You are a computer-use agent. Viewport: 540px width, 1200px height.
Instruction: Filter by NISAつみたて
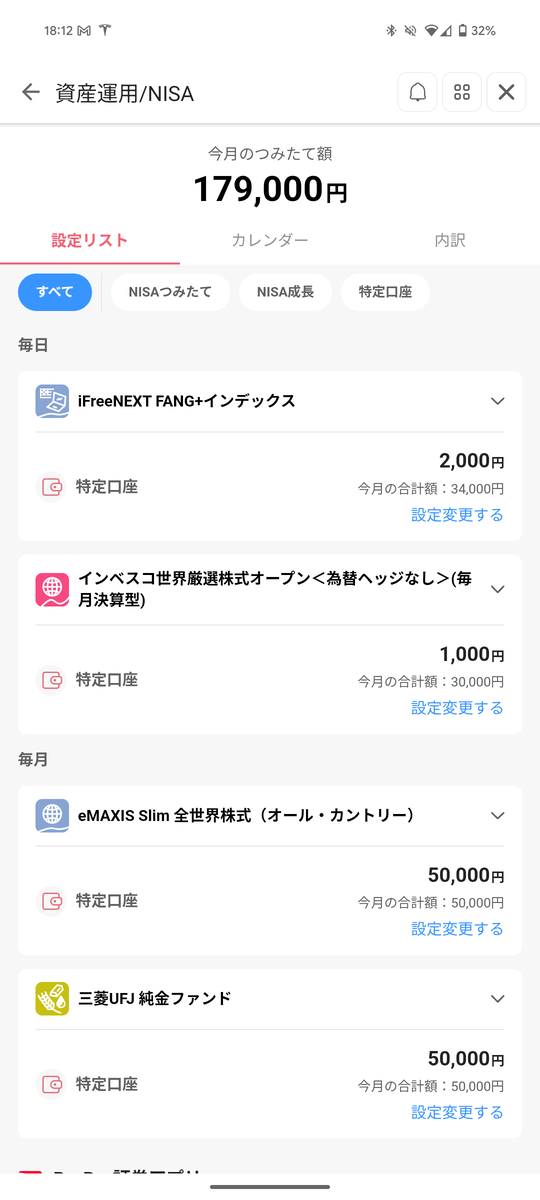(170, 292)
